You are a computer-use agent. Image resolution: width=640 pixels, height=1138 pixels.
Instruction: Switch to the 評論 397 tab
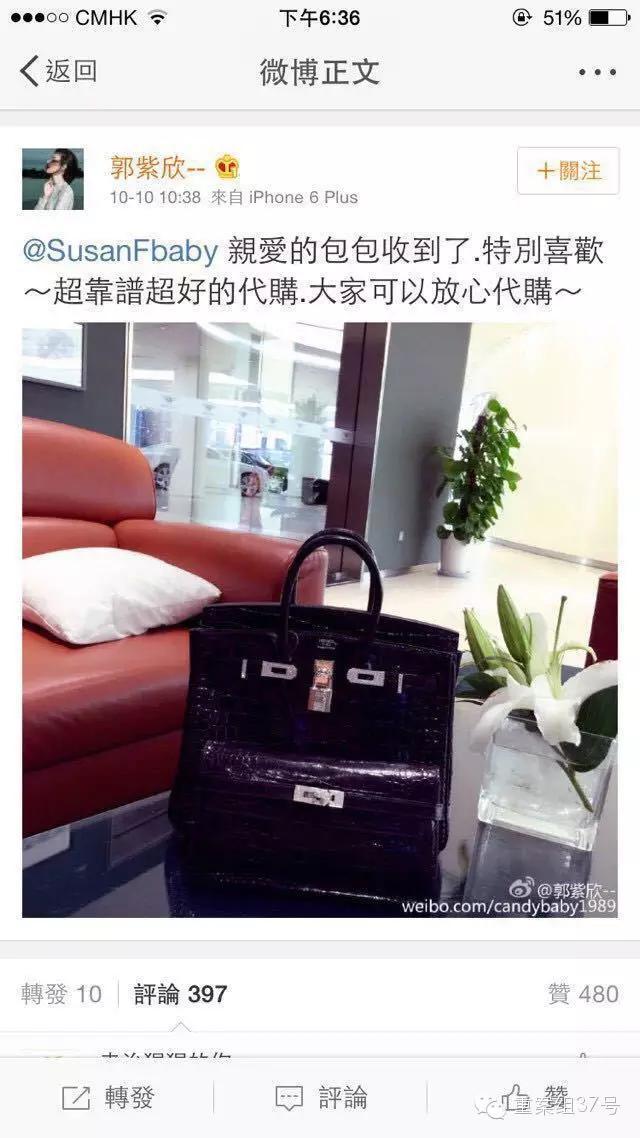[181, 994]
